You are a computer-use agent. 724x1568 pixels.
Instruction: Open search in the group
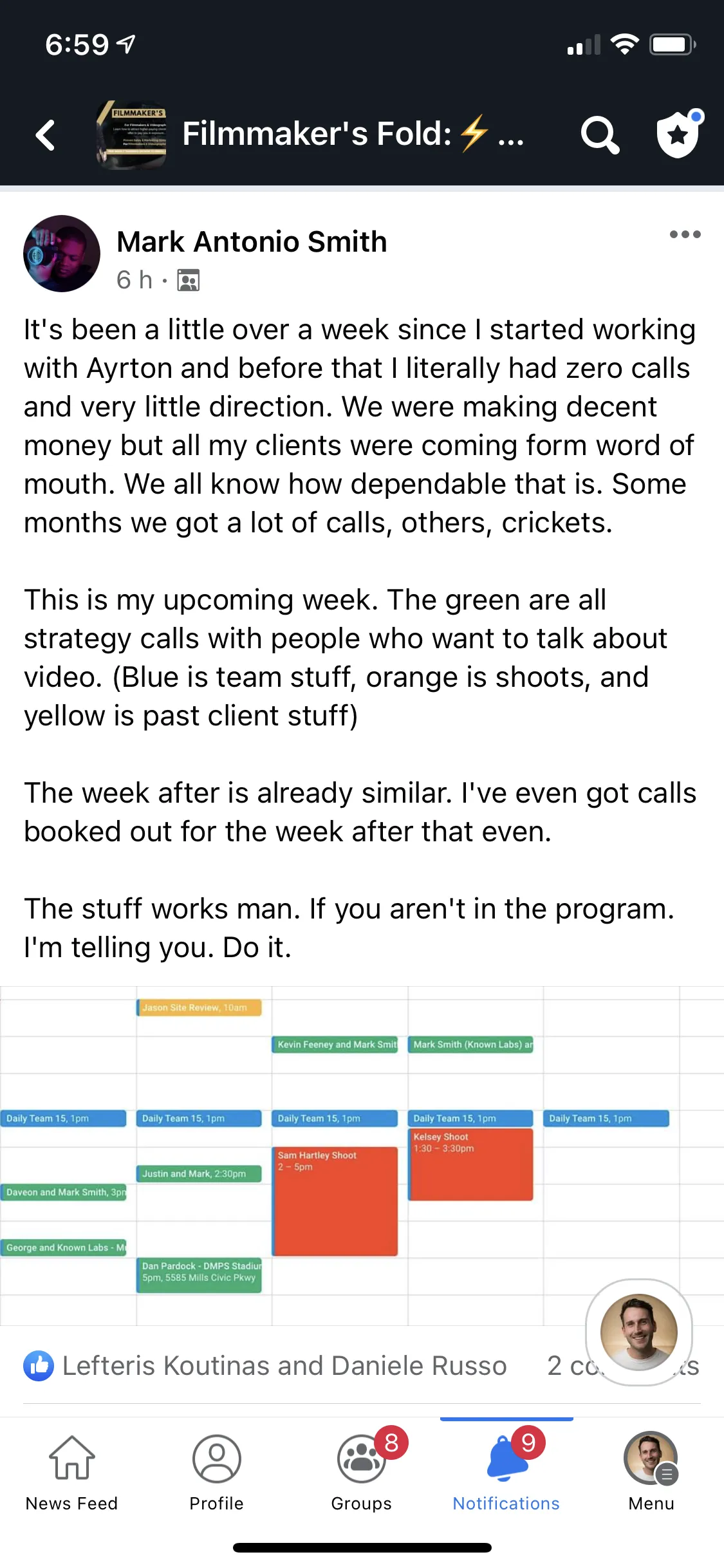tap(600, 135)
